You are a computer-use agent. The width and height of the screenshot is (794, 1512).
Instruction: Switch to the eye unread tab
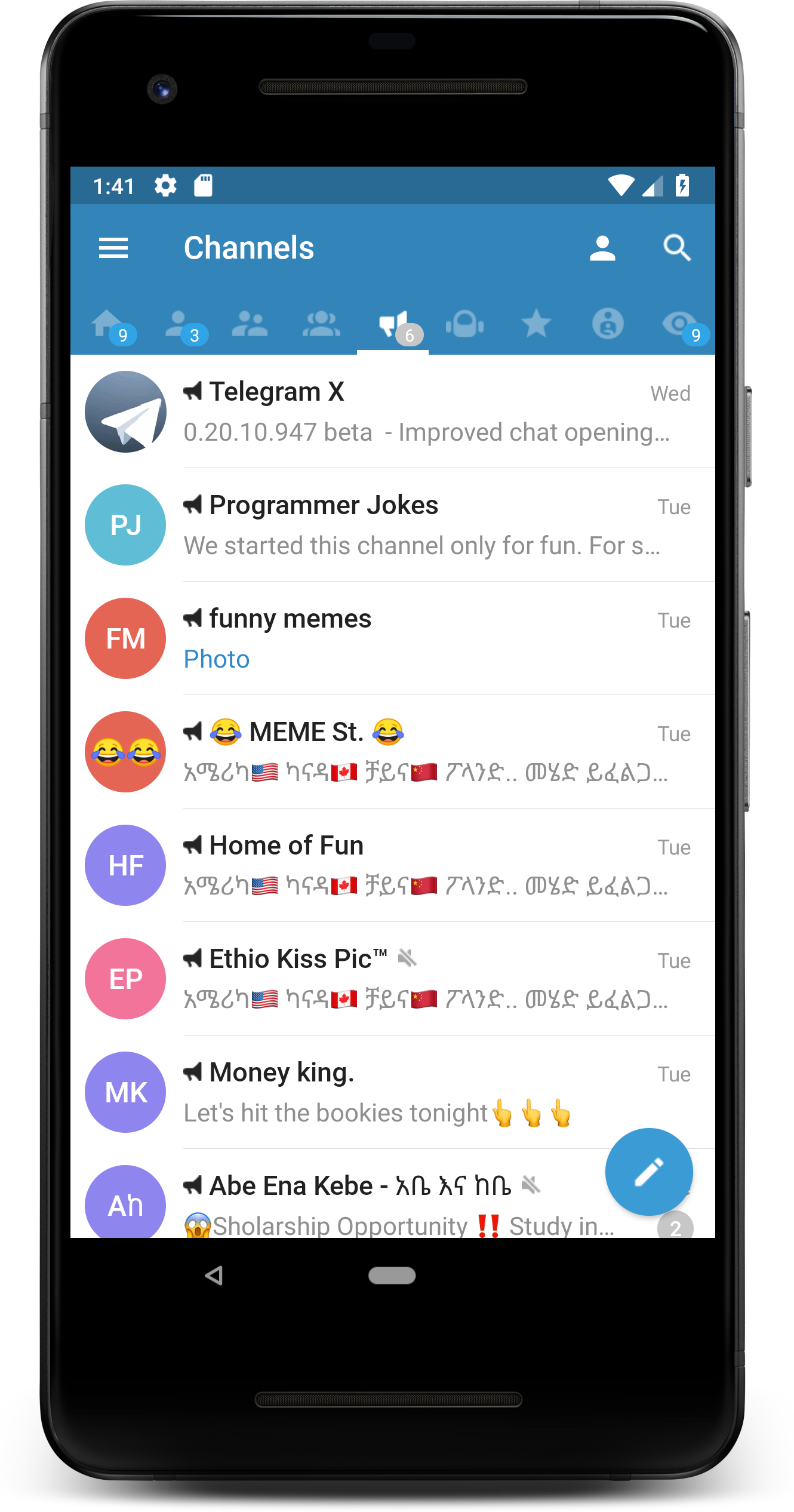point(679,324)
